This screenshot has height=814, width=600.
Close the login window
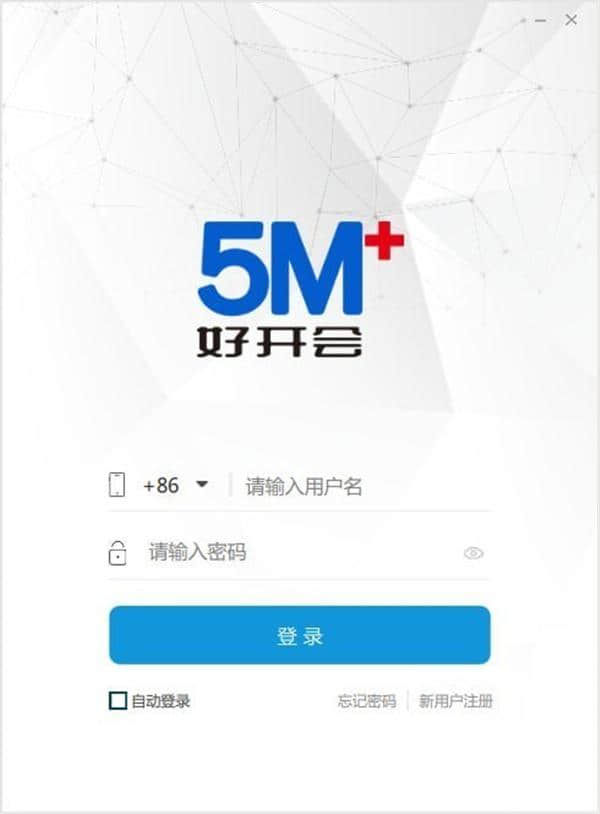(x=571, y=19)
